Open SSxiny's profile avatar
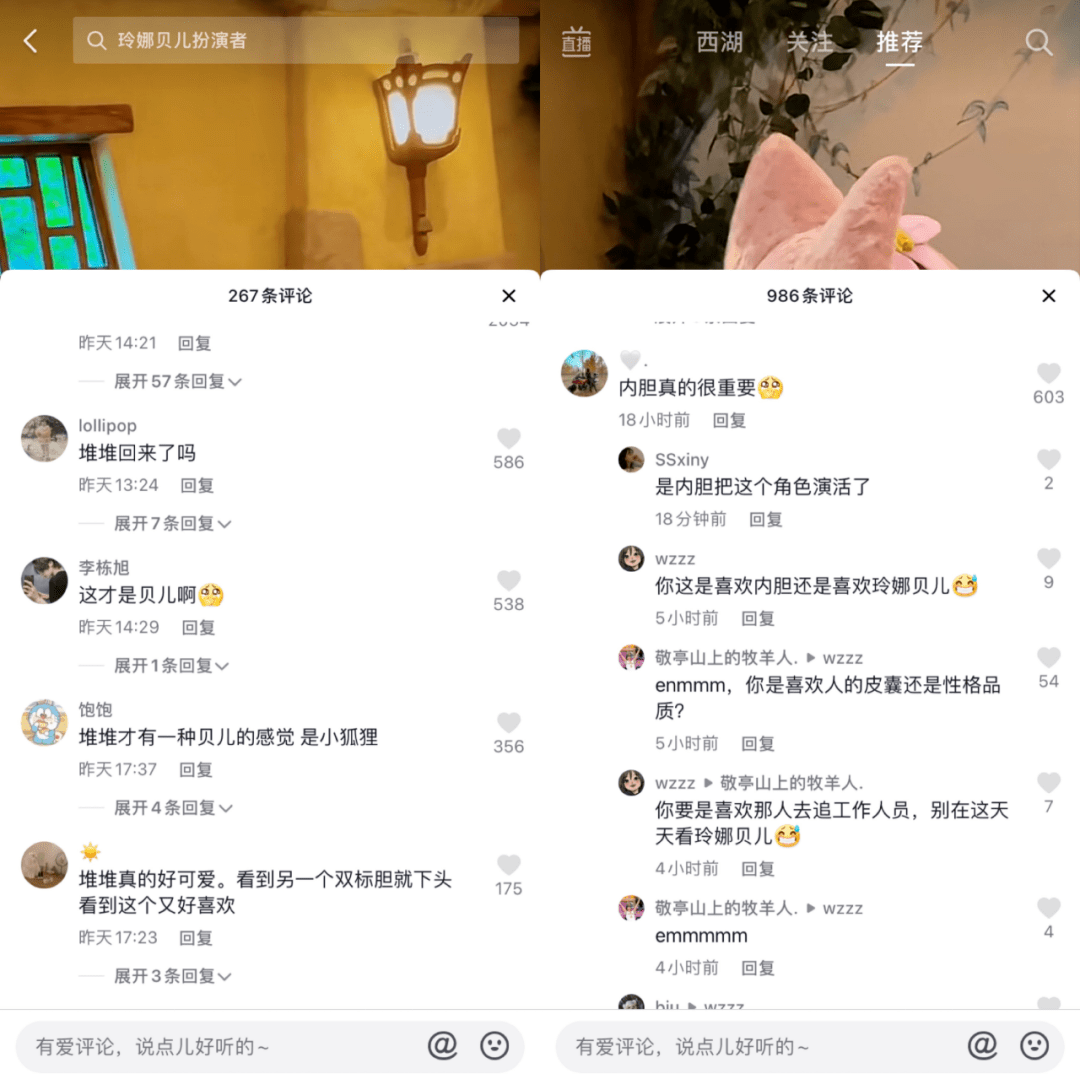 coord(631,459)
